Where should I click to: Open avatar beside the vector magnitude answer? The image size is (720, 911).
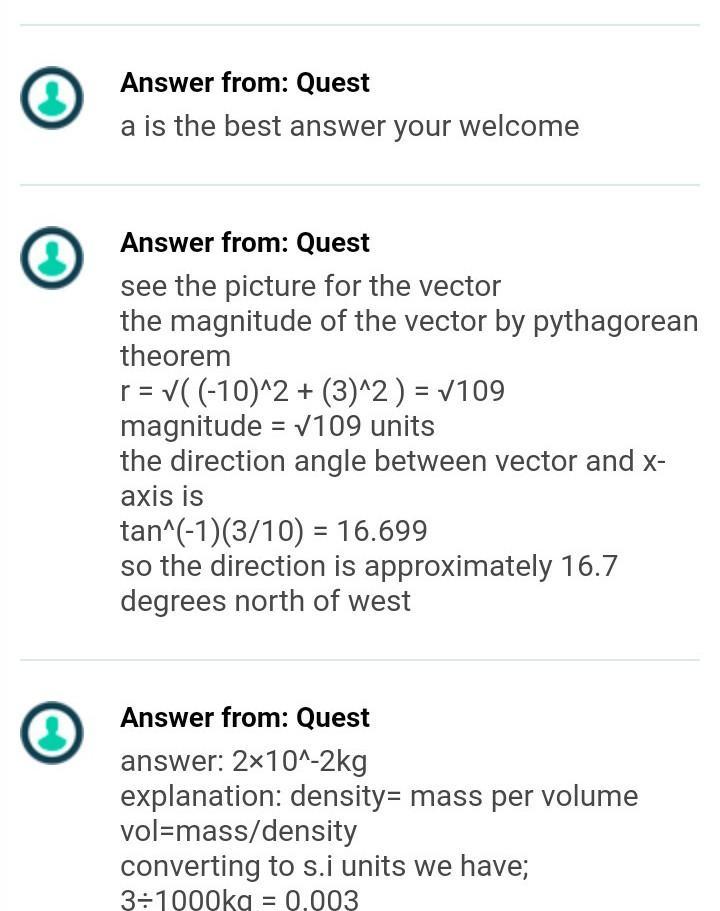tap(51, 258)
